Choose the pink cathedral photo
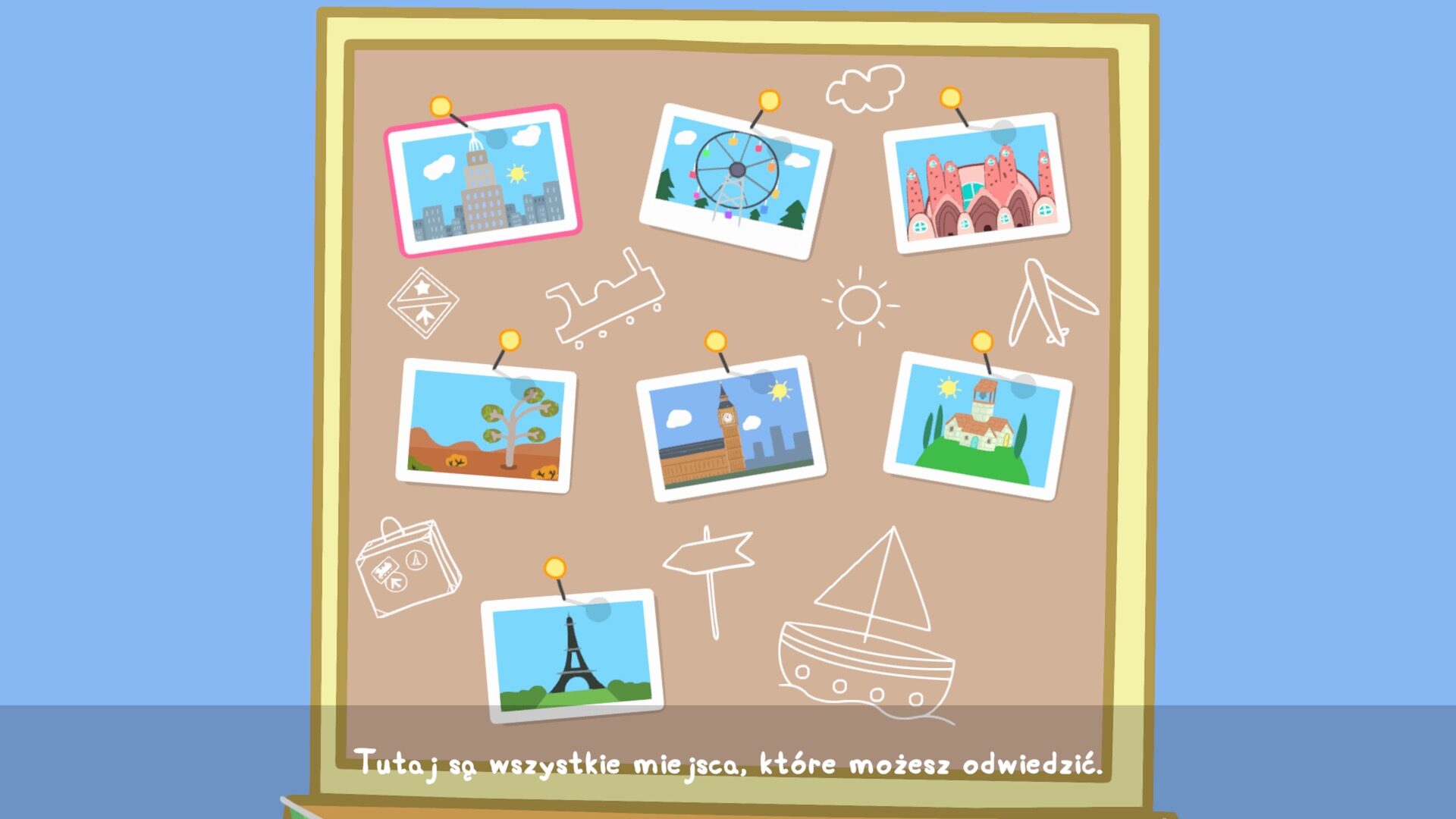This screenshot has width=1456, height=819. (x=977, y=183)
